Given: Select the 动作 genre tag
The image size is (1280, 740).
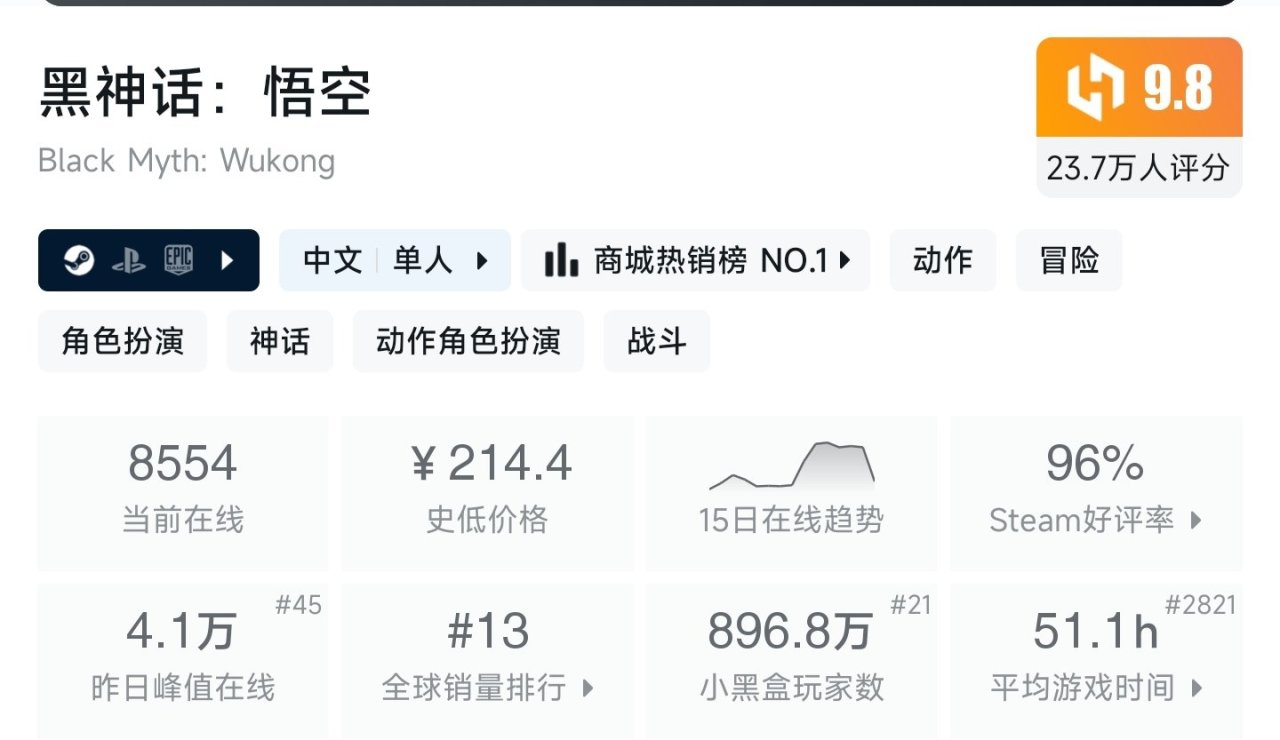Looking at the screenshot, I should (942, 261).
